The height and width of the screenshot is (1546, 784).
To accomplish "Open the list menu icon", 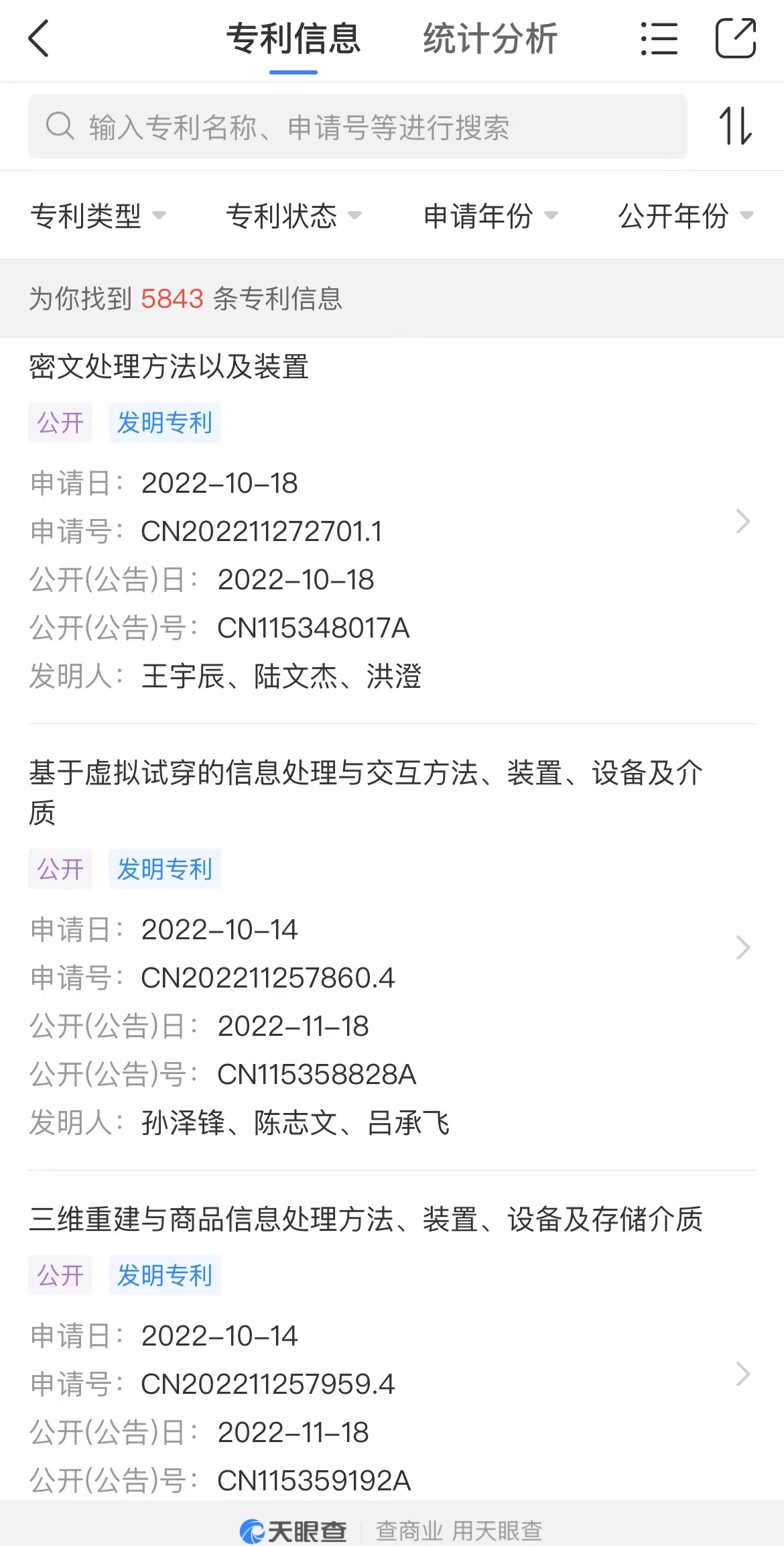I will [x=659, y=38].
